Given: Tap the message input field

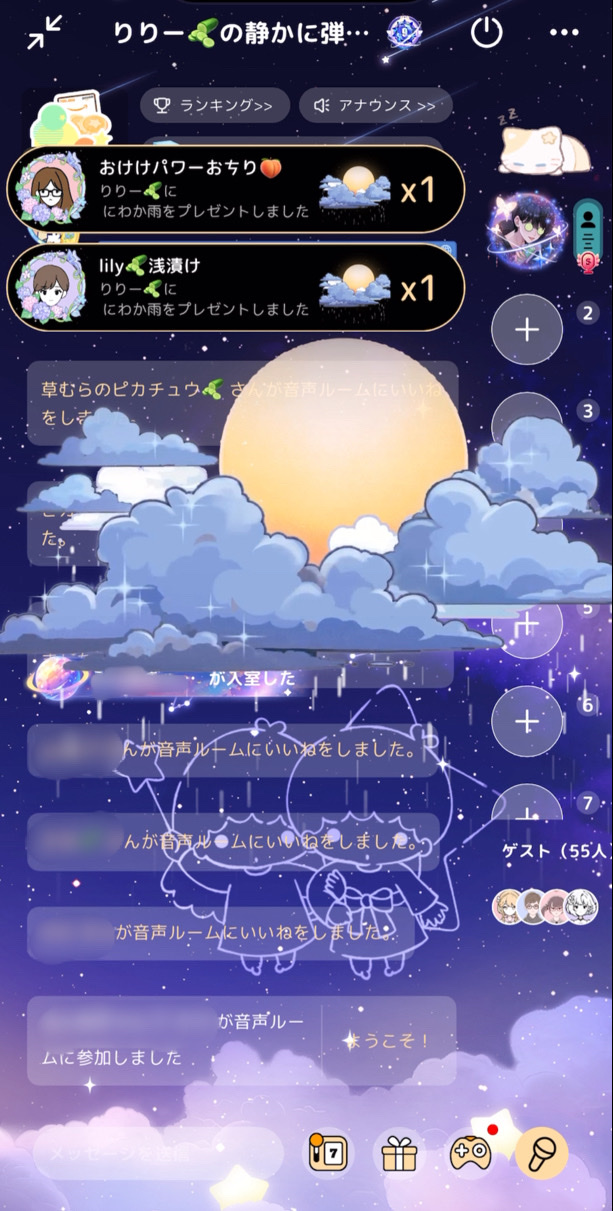Looking at the screenshot, I should (150, 1152).
